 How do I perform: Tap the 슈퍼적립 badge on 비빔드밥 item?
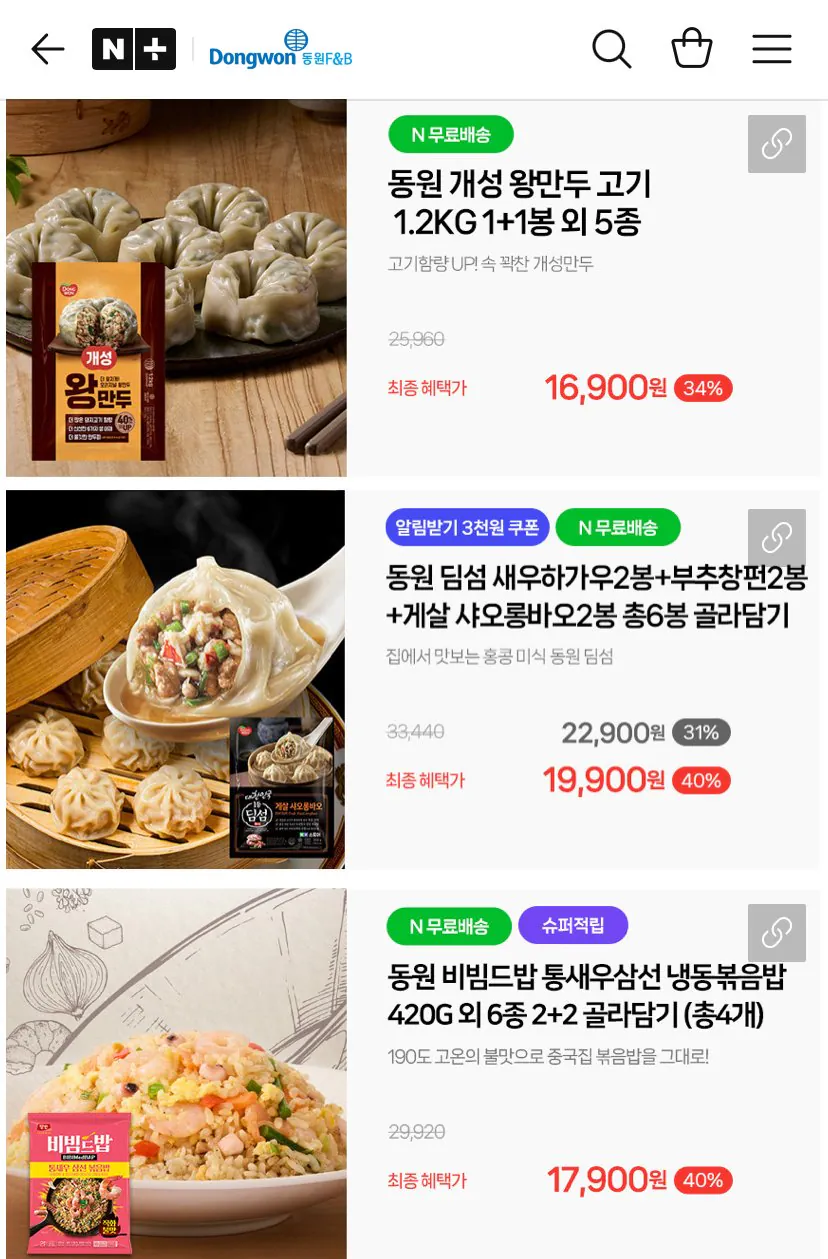point(573,925)
